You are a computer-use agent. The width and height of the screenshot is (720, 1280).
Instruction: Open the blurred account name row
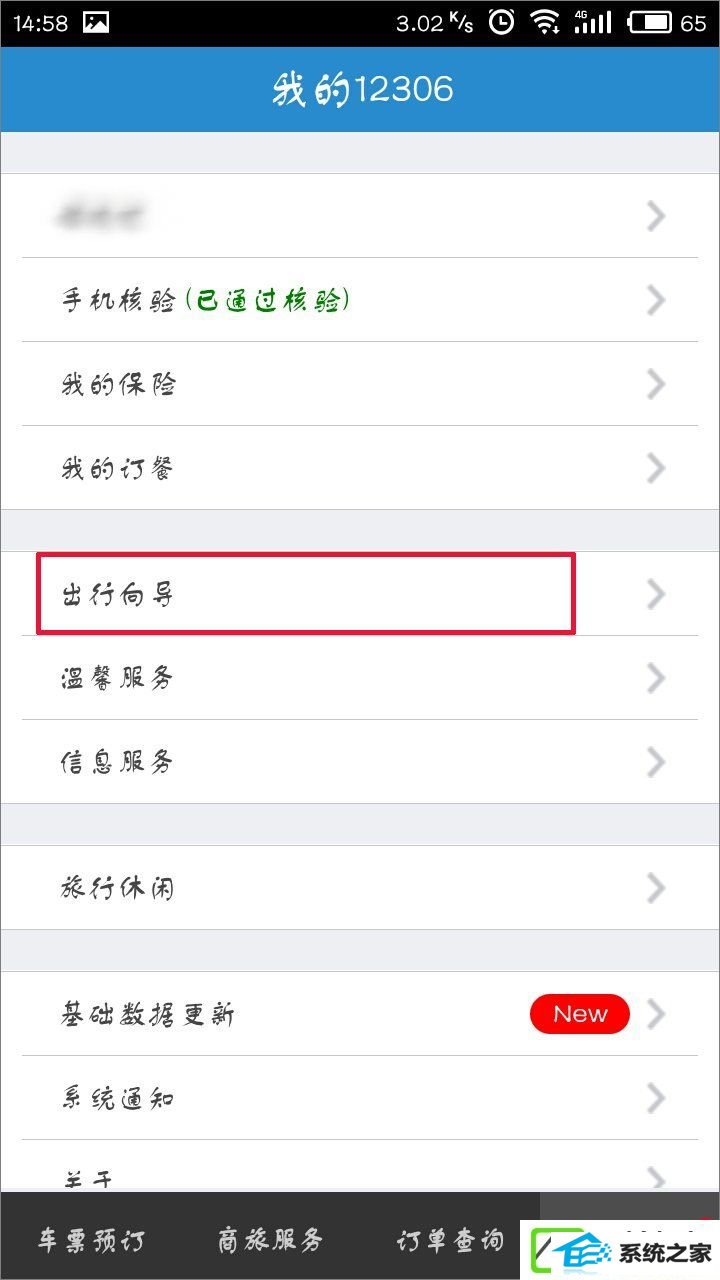click(360, 216)
